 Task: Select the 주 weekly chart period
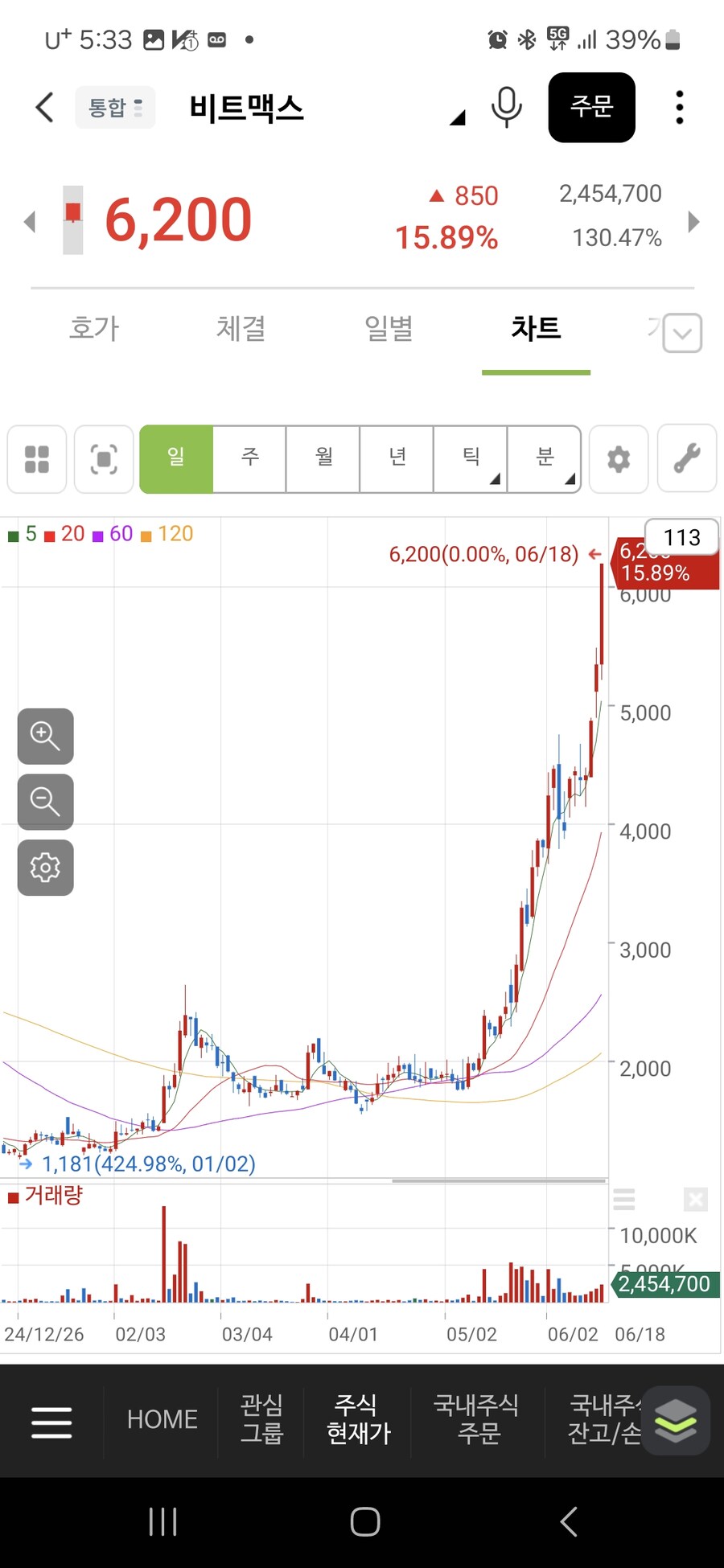(x=250, y=458)
